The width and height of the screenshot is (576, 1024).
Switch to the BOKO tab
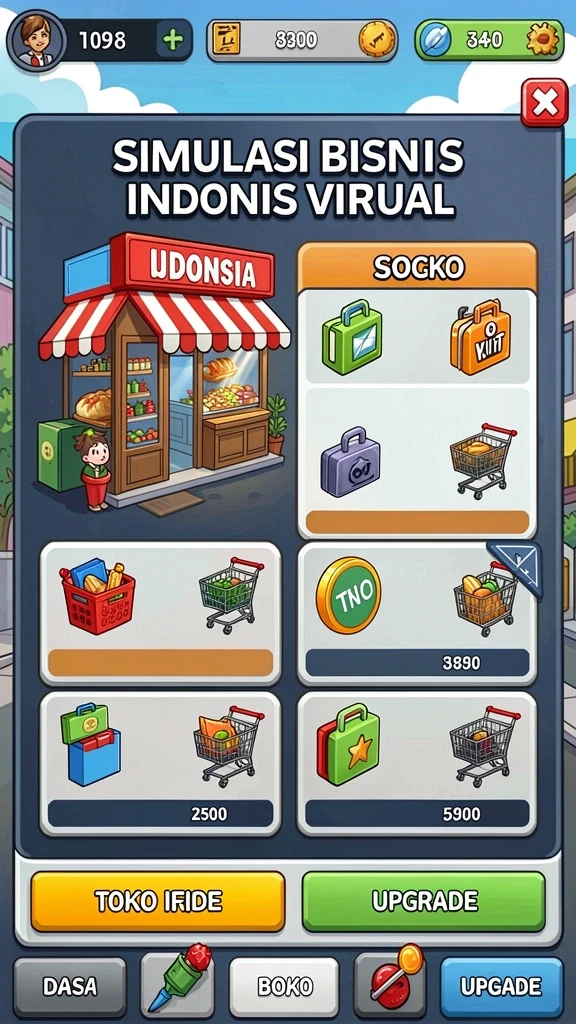tap(284, 986)
